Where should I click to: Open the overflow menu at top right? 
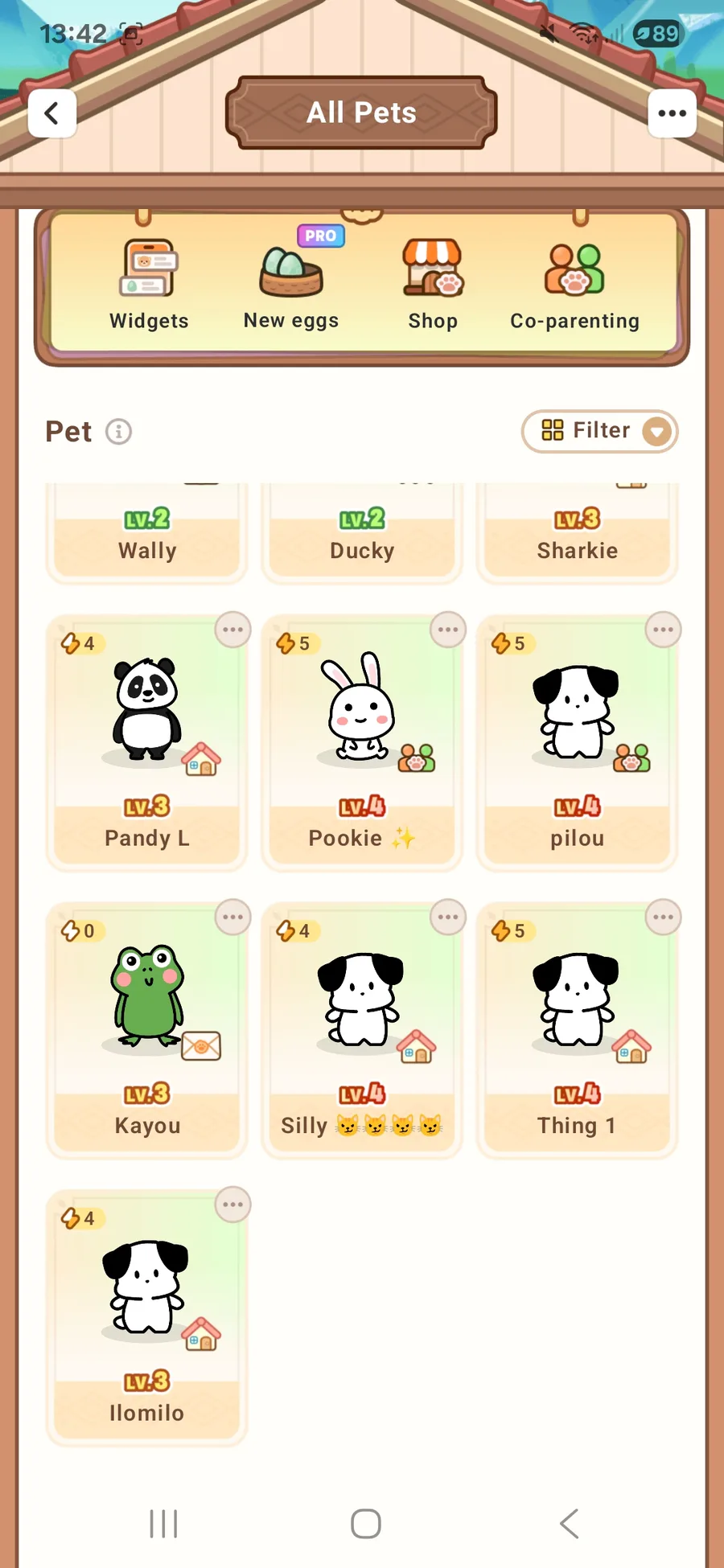tap(672, 113)
